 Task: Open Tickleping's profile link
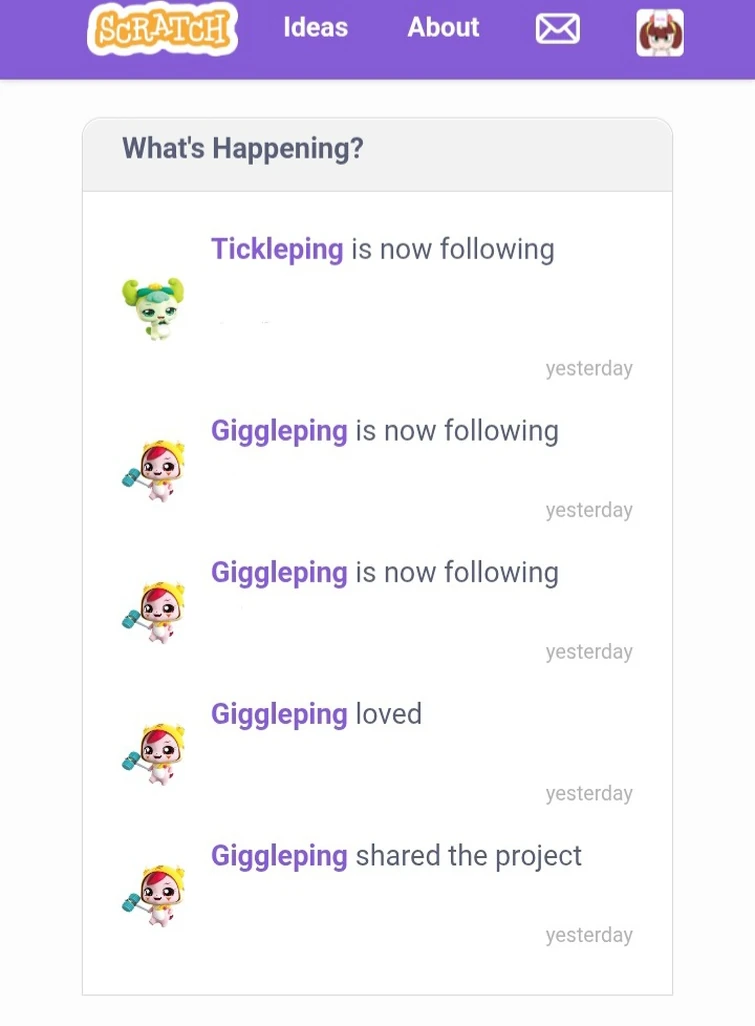click(x=277, y=249)
